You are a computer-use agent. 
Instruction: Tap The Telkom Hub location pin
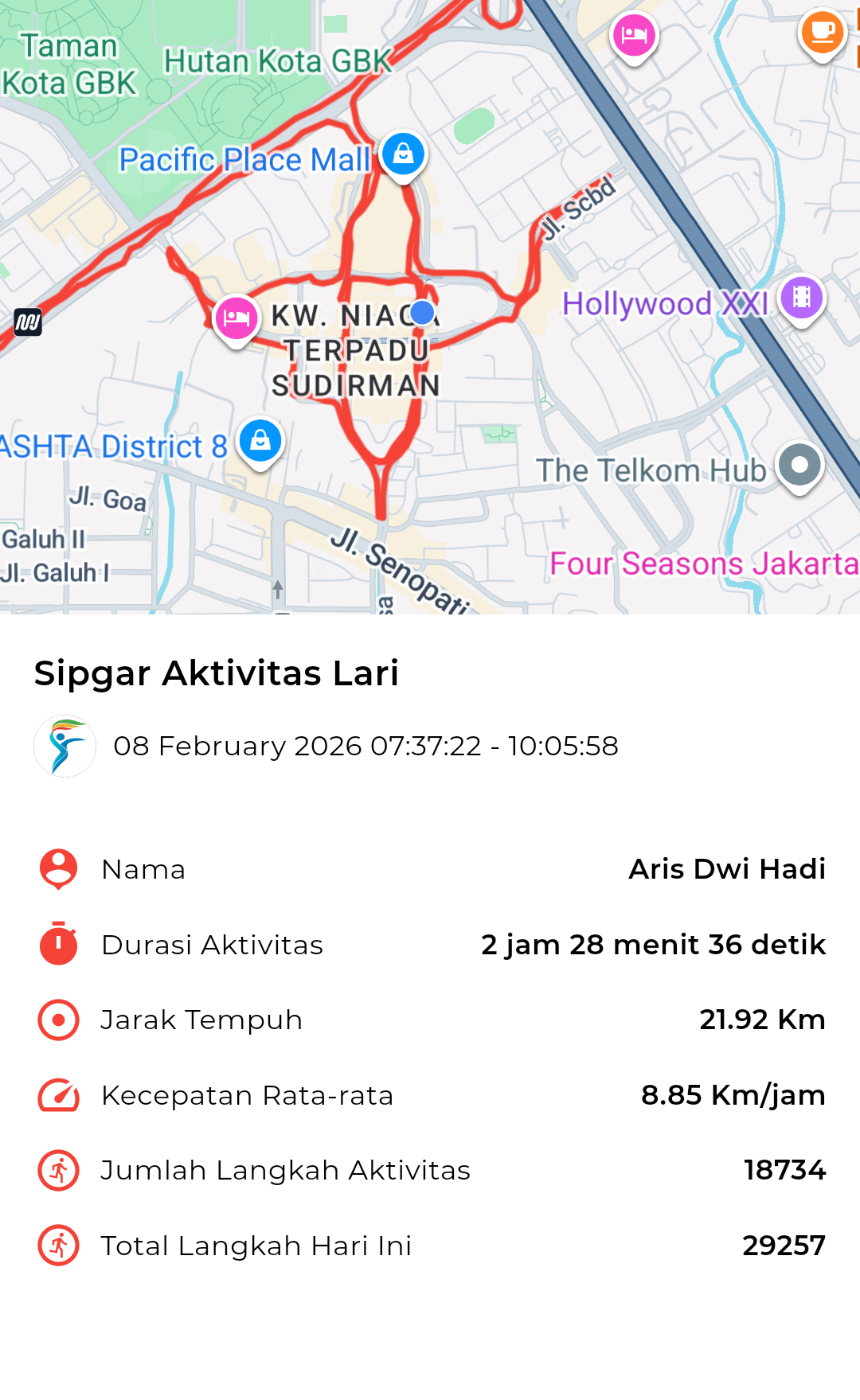tap(799, 465)
